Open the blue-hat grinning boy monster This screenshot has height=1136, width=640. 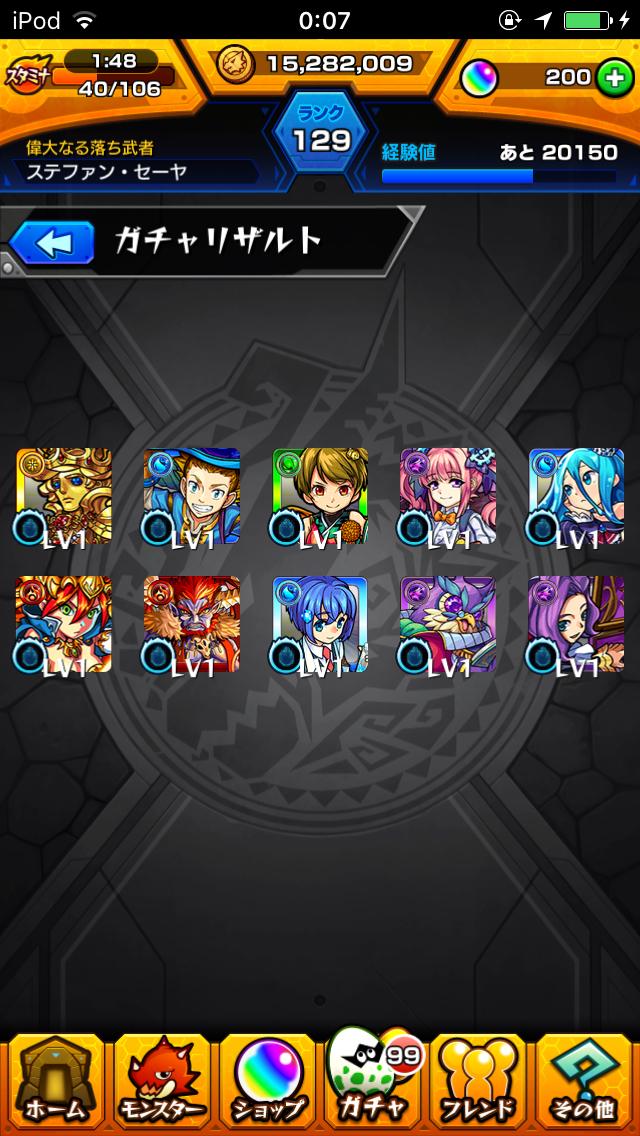pyautogui.click(x=191, y=496)
